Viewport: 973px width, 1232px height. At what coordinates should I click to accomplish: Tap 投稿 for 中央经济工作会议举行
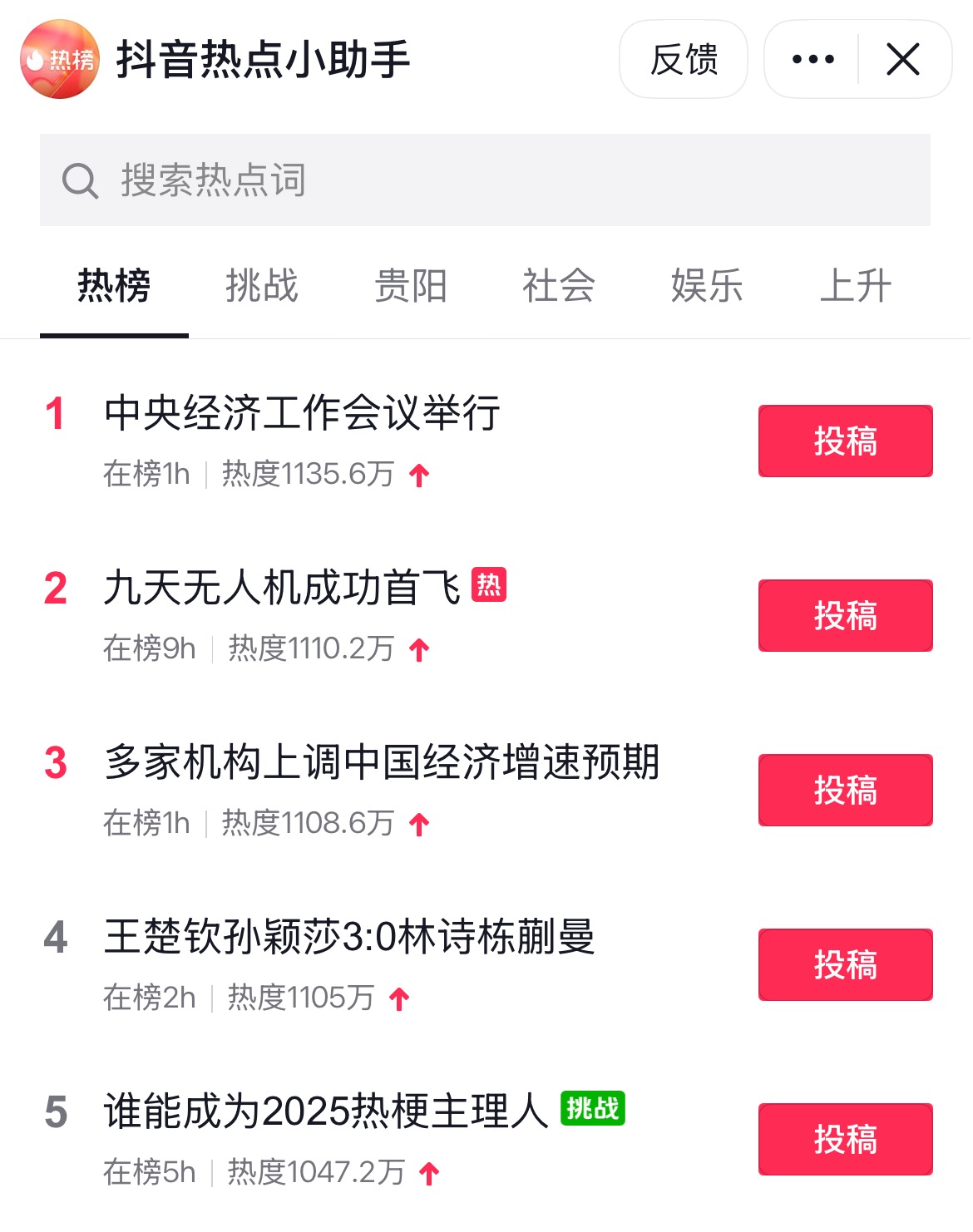click(x=845, y=441)
